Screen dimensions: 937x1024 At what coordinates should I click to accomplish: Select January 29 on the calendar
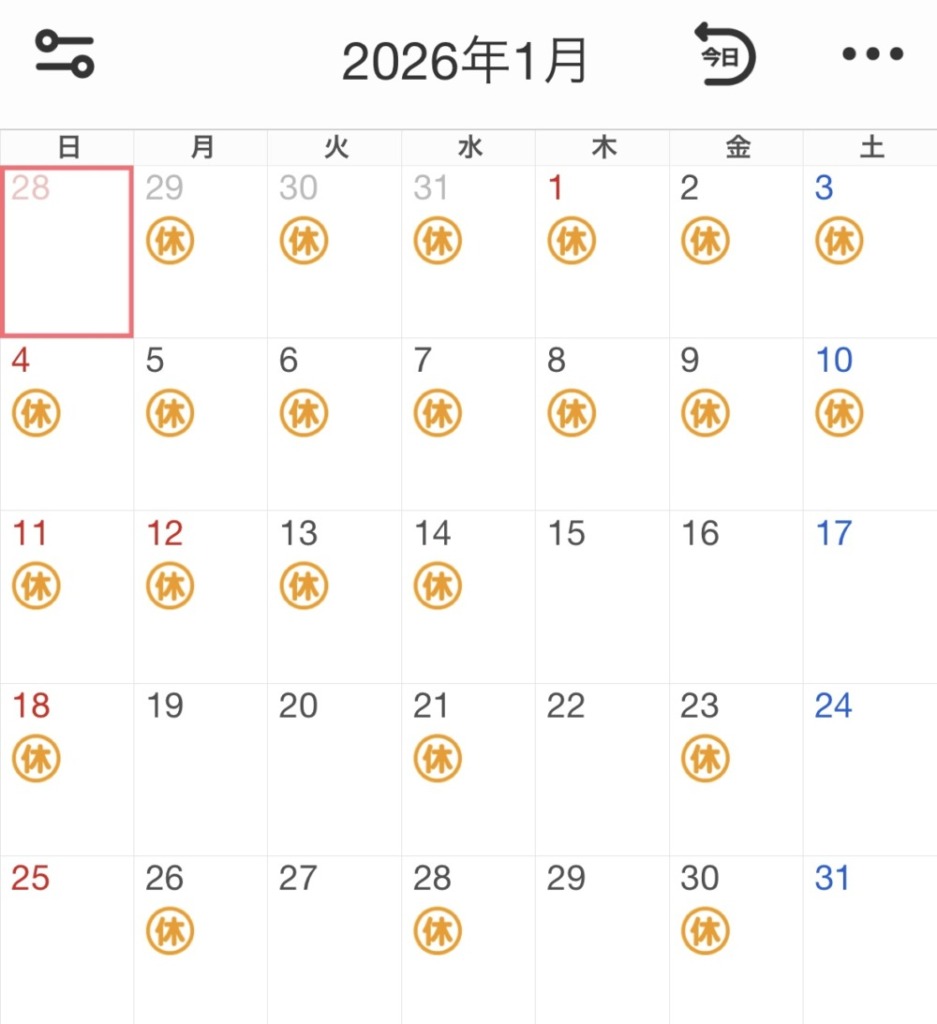click(602, 940)
